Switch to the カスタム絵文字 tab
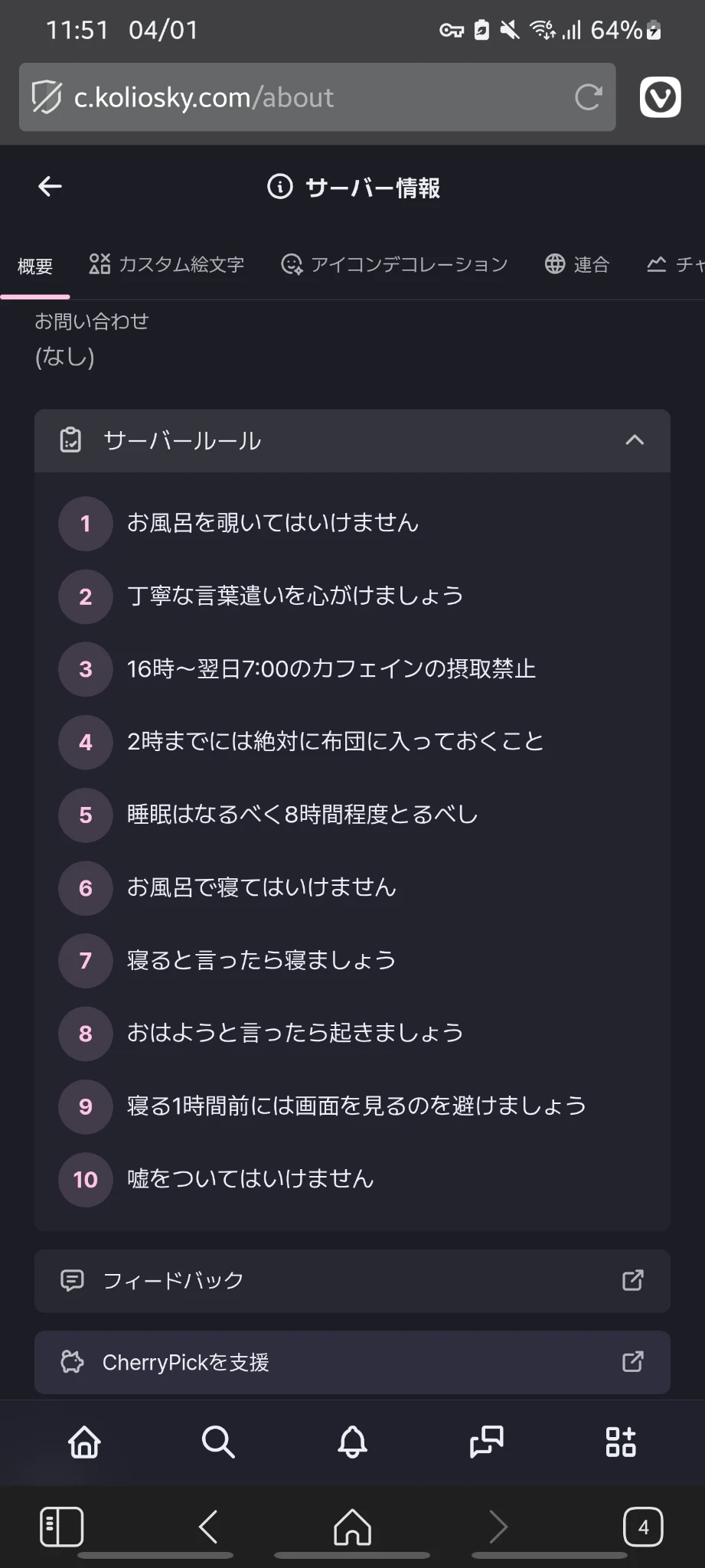Viewport: 705px width, 1568px height. coord(166,265)
